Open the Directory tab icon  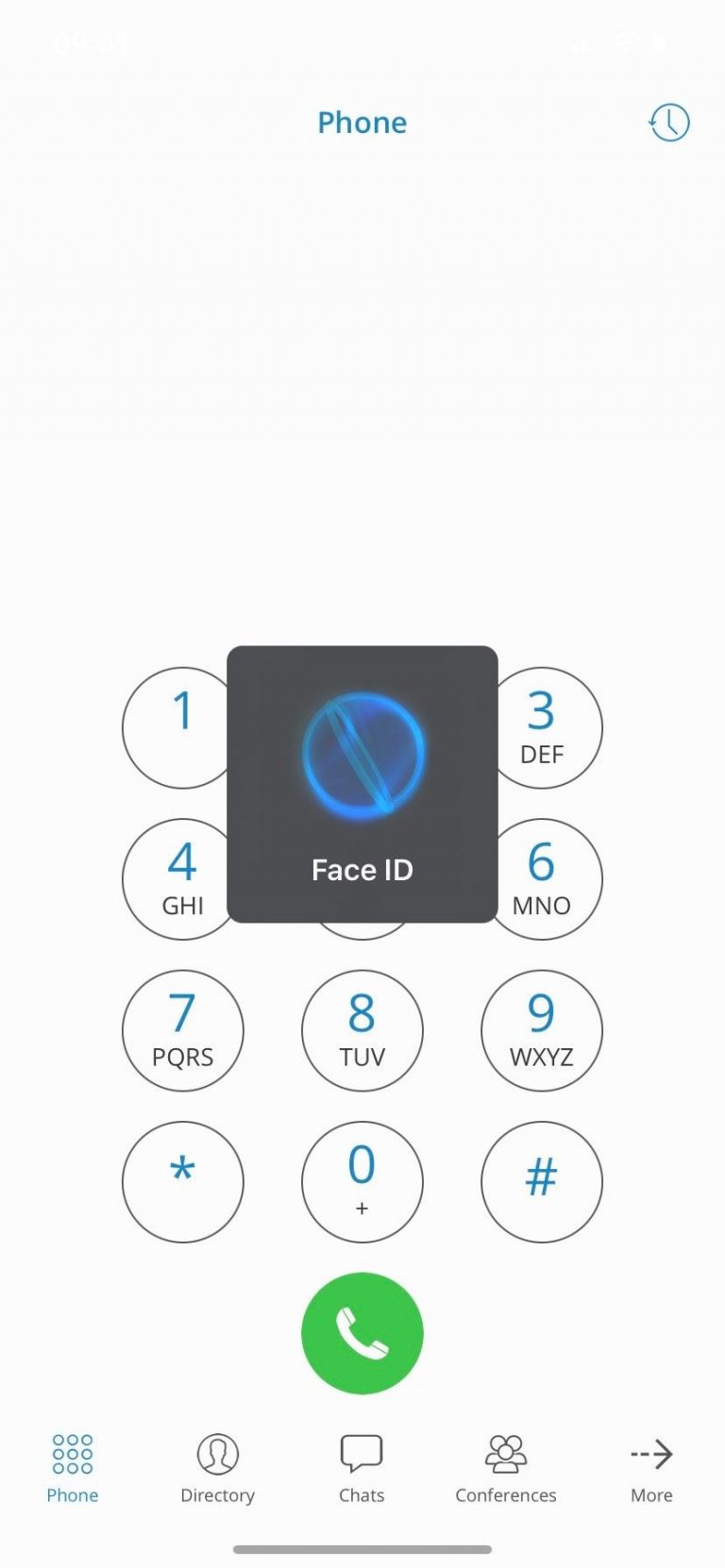(x=217, y=1457)
